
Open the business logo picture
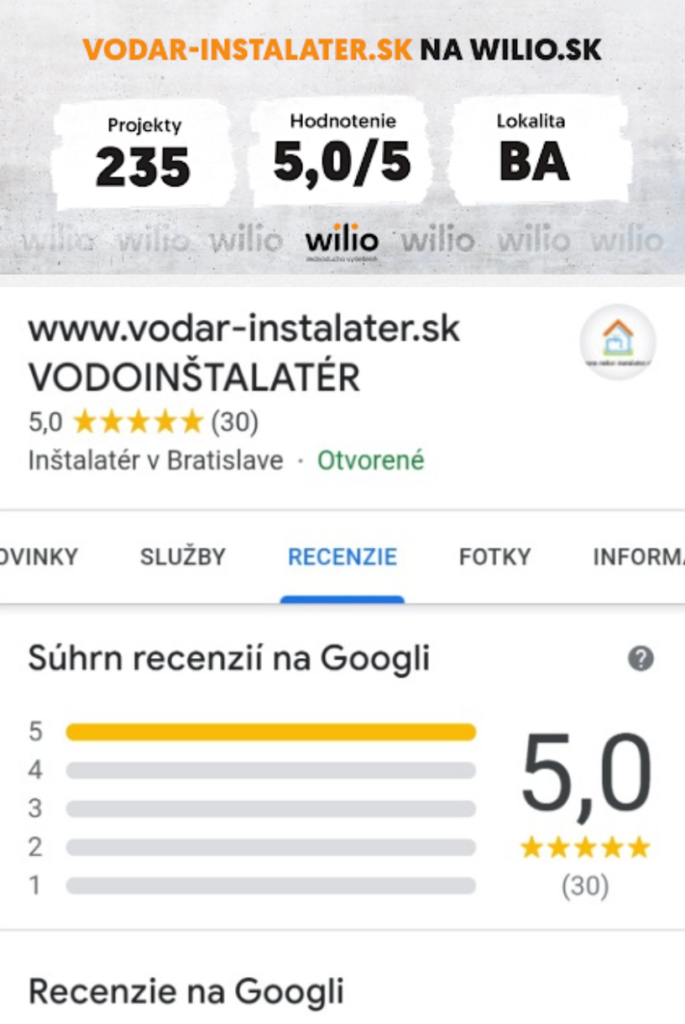pos(618,342)
